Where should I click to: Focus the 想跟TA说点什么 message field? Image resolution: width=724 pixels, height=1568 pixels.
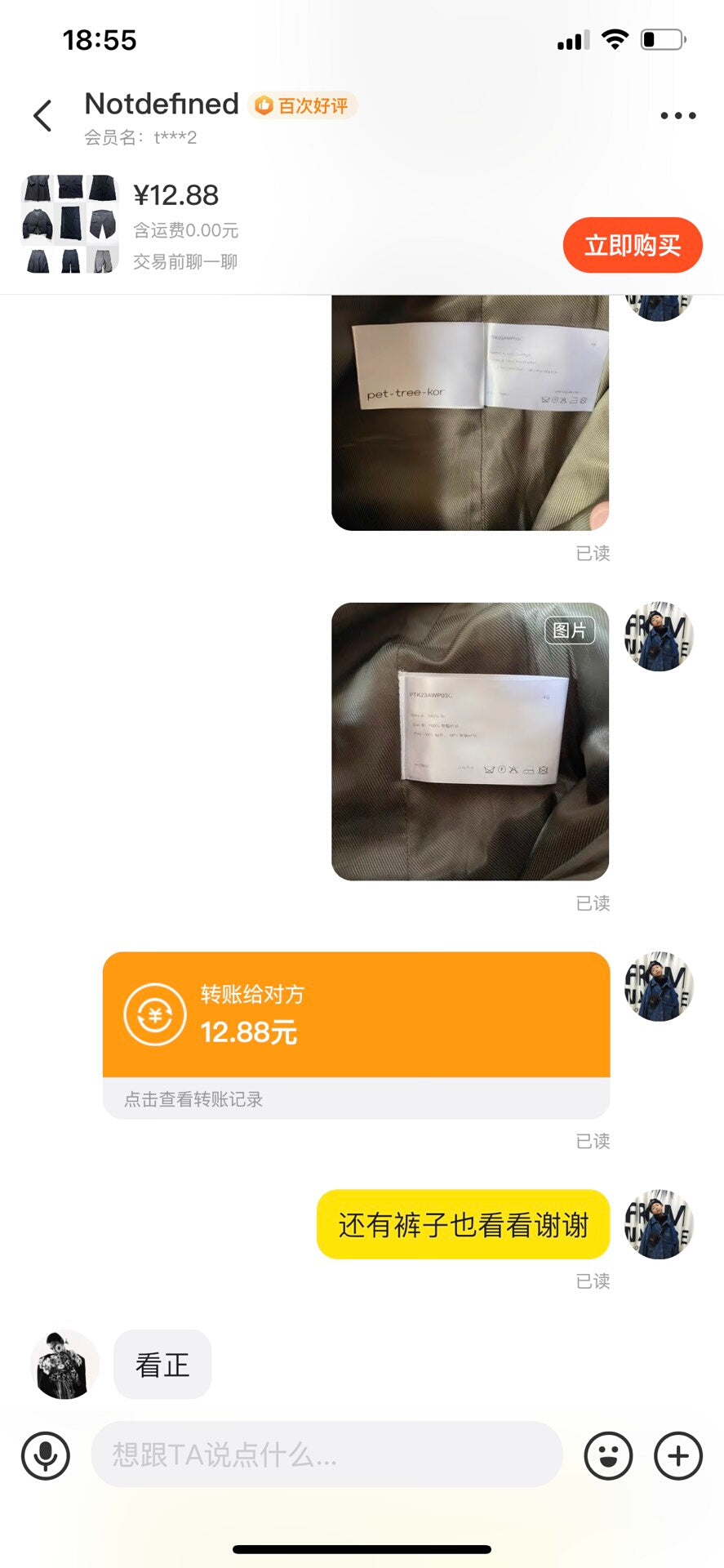click(326, 1454)
